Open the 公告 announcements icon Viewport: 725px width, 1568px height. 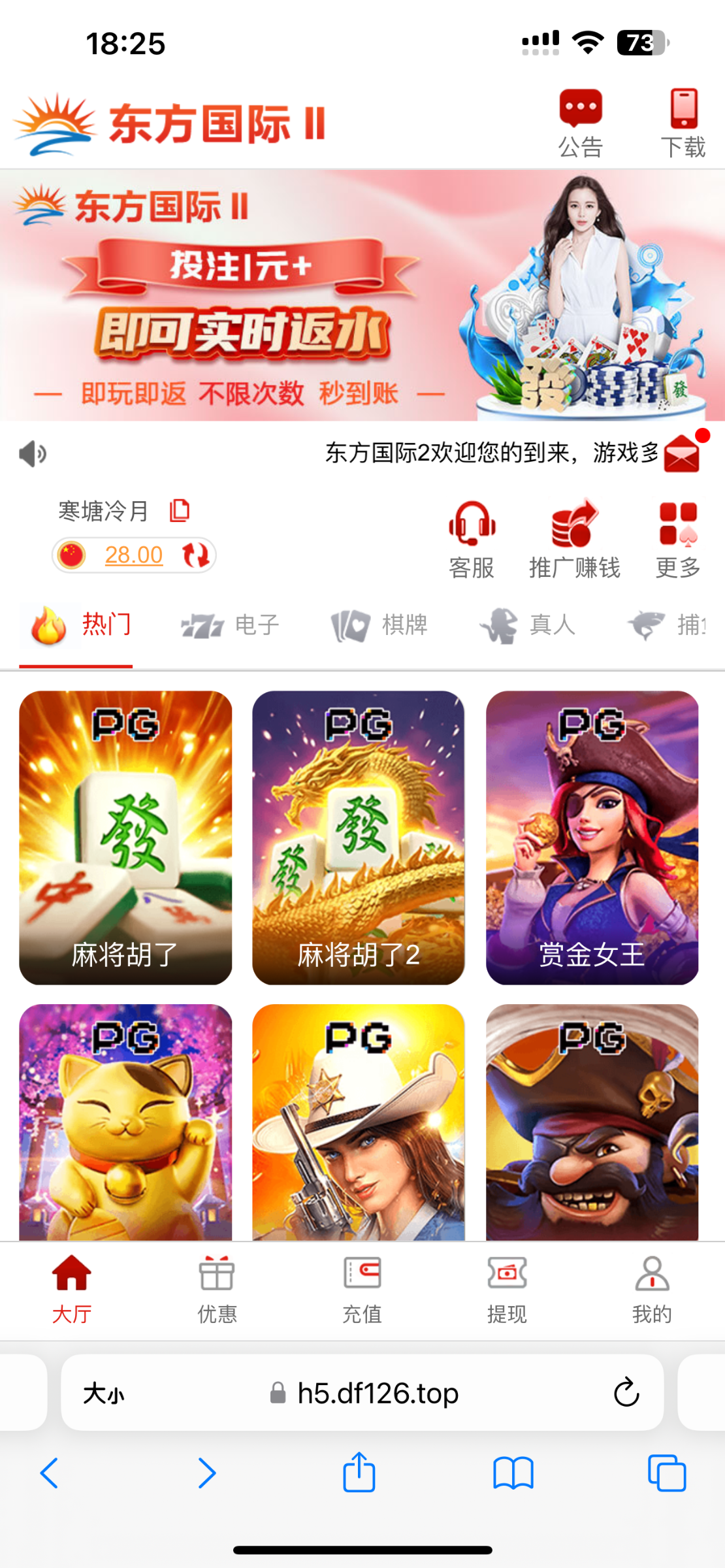pyautogui.click(x=580, y=123)
